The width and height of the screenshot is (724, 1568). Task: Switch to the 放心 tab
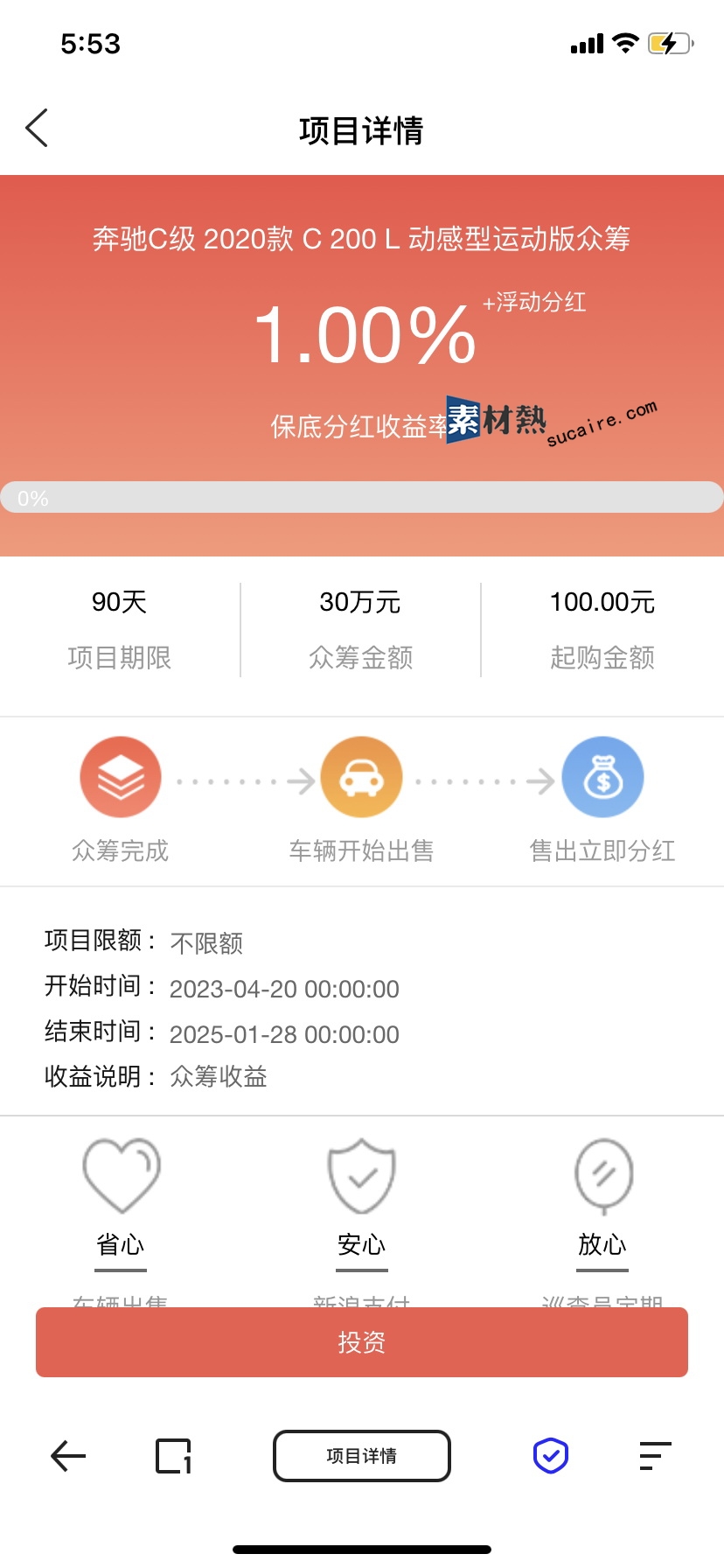coord(602,1243)
